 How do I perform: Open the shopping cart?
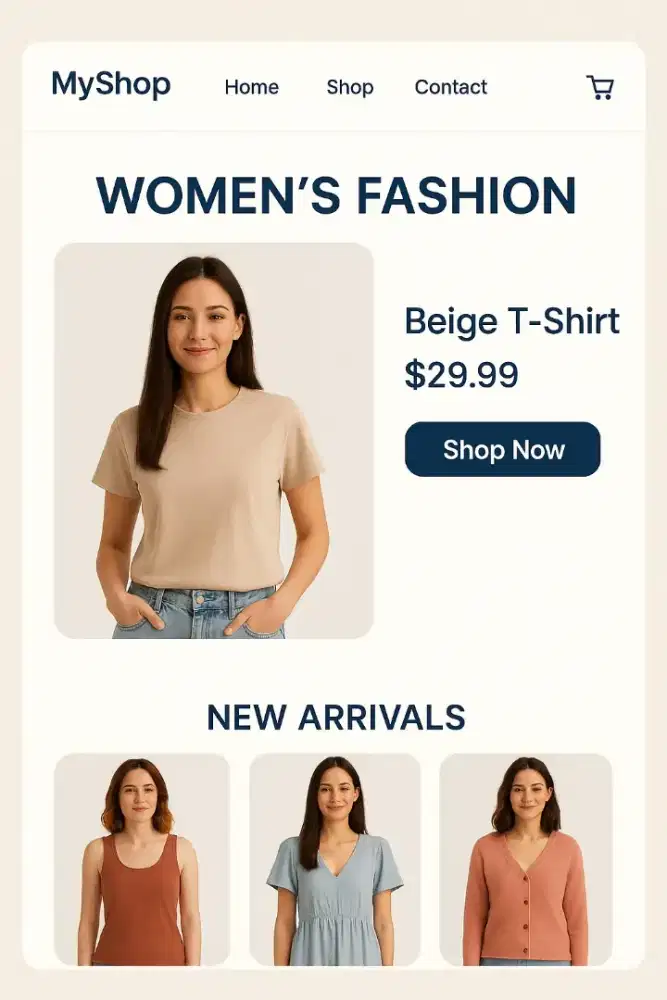coord(600,88)
